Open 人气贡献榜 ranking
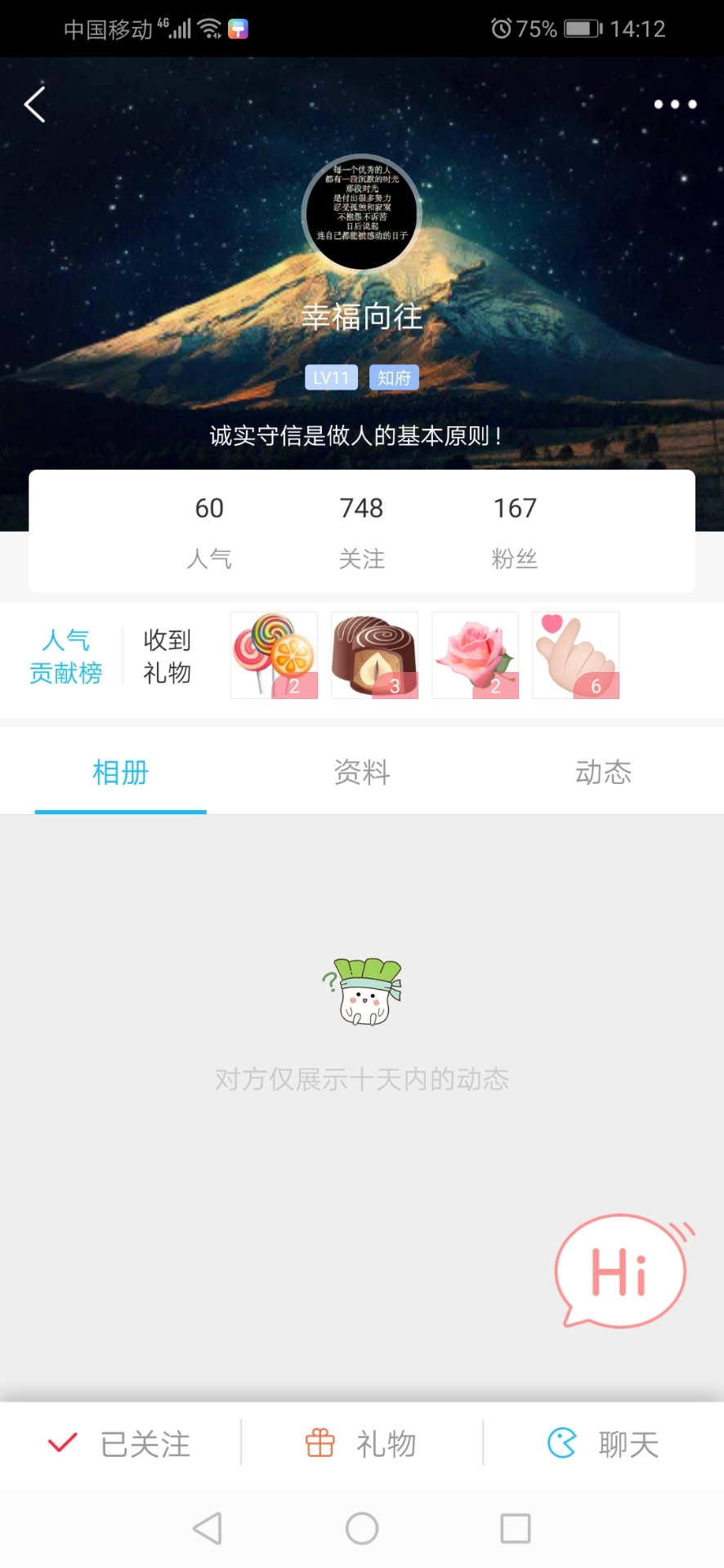Viewport: 724px width, 1568px height. tap(66, 656)
